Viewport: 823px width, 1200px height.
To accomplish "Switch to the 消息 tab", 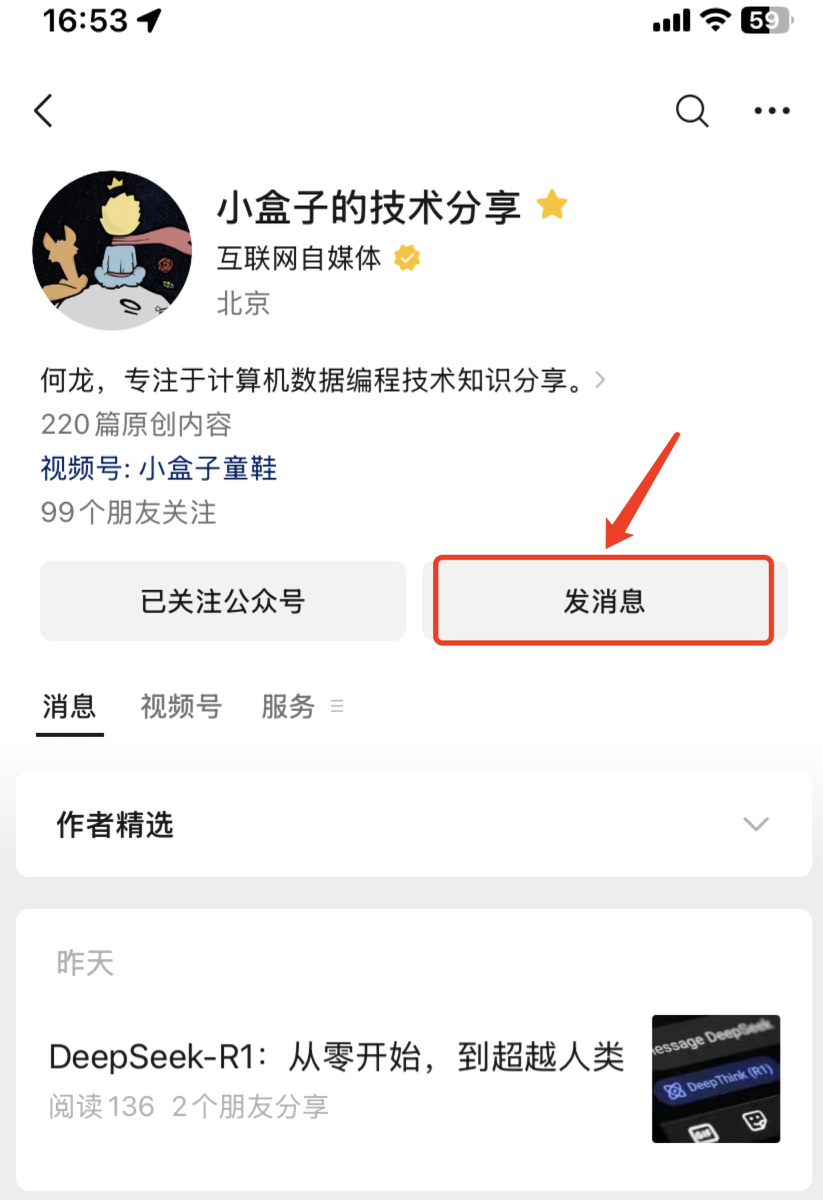I will click(x=69, y=707).
